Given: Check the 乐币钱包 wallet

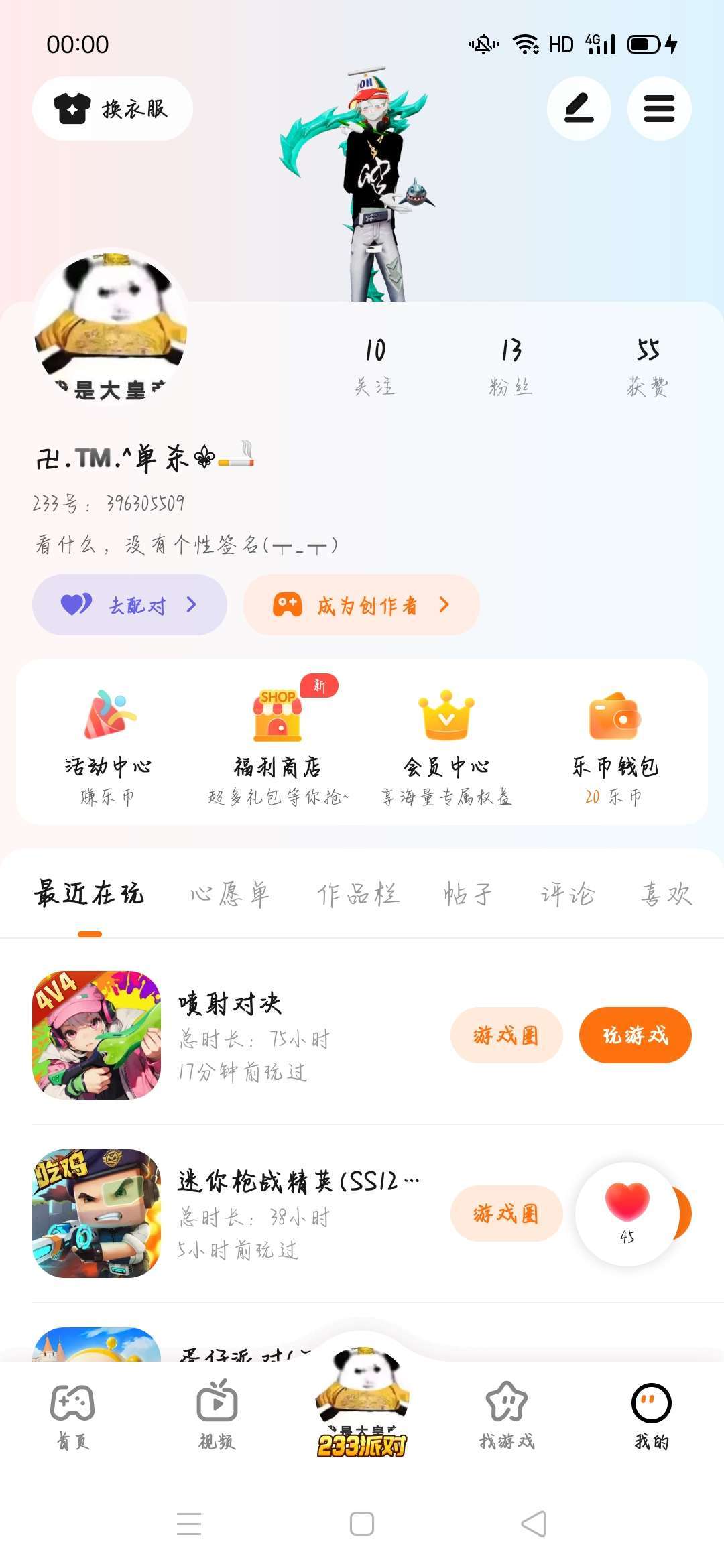Looking at the screenshot, I should click(x=615, y=744).
